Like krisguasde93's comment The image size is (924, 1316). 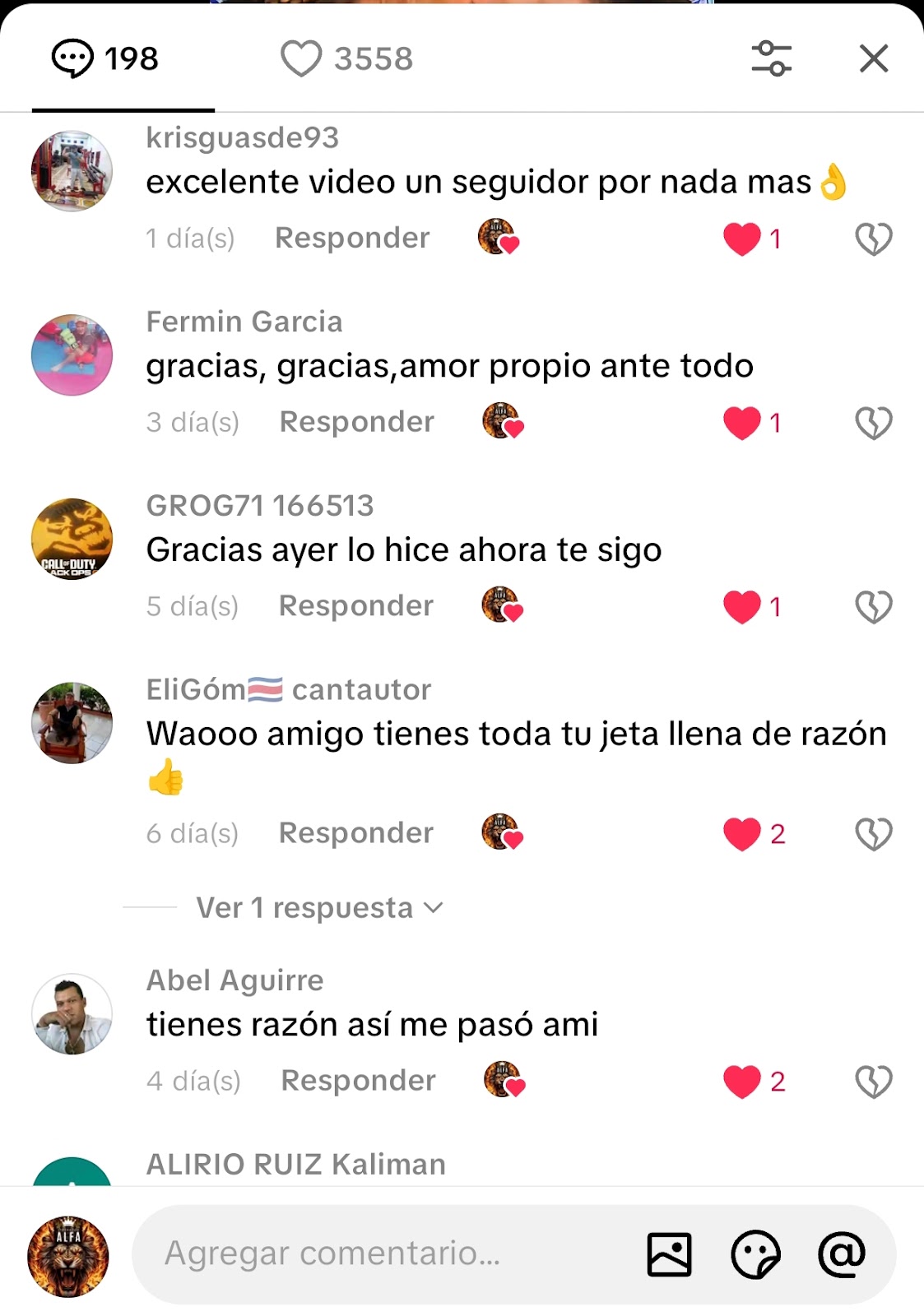coord(741,239)
